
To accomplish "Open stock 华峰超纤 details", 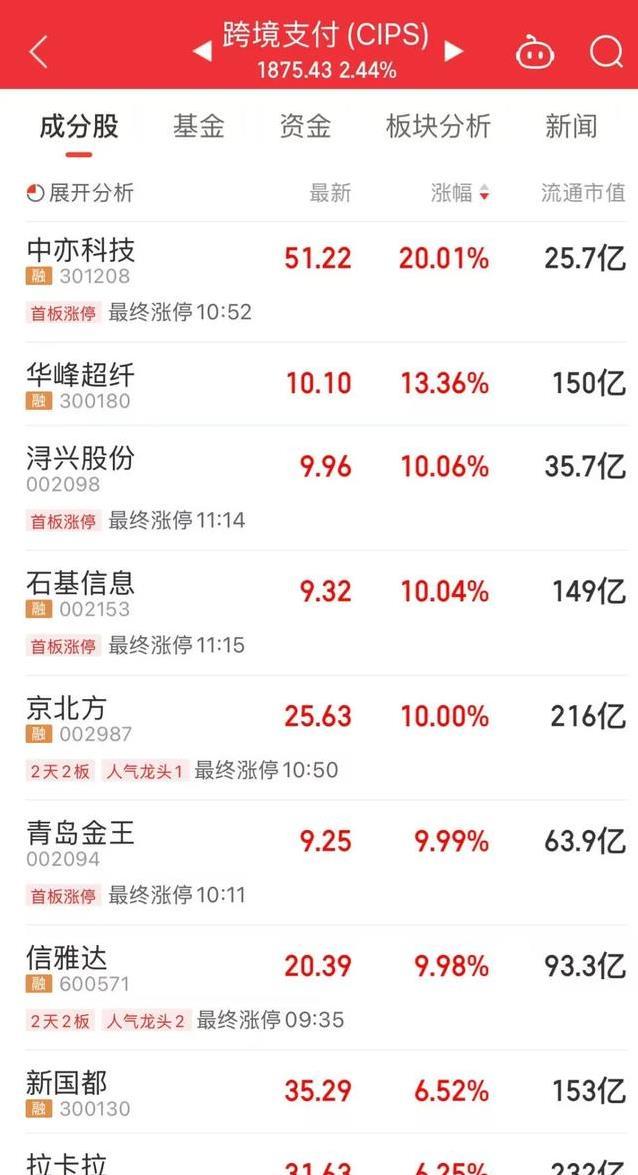I will click(x=80, y=375).
